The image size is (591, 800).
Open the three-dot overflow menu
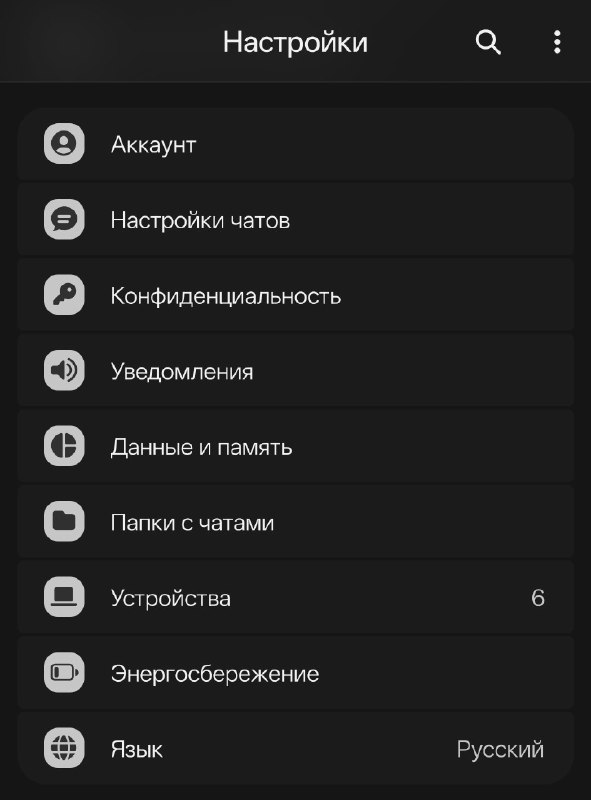pyautogui.click(x=557, y=42)
